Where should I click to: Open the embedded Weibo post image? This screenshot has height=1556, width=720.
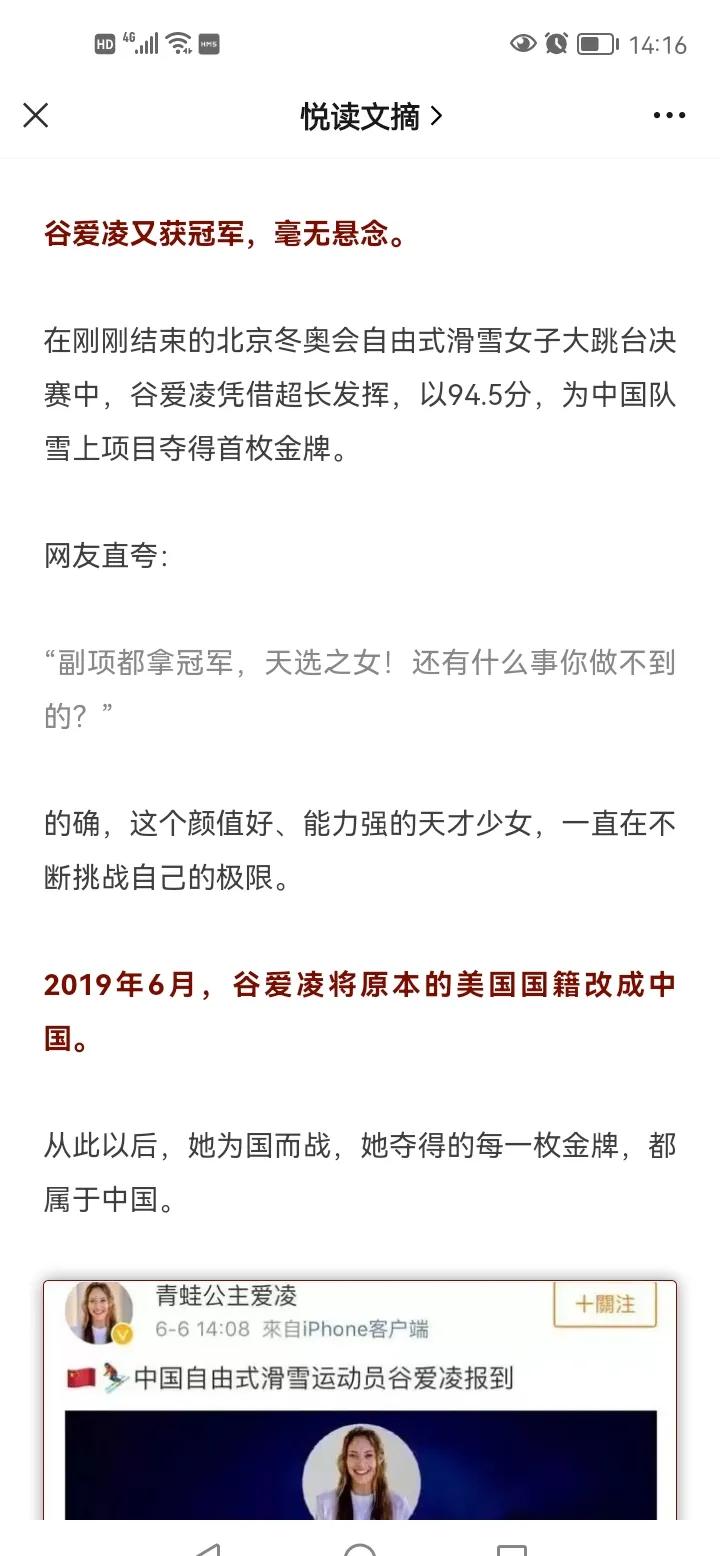[x=360, y=1400]
